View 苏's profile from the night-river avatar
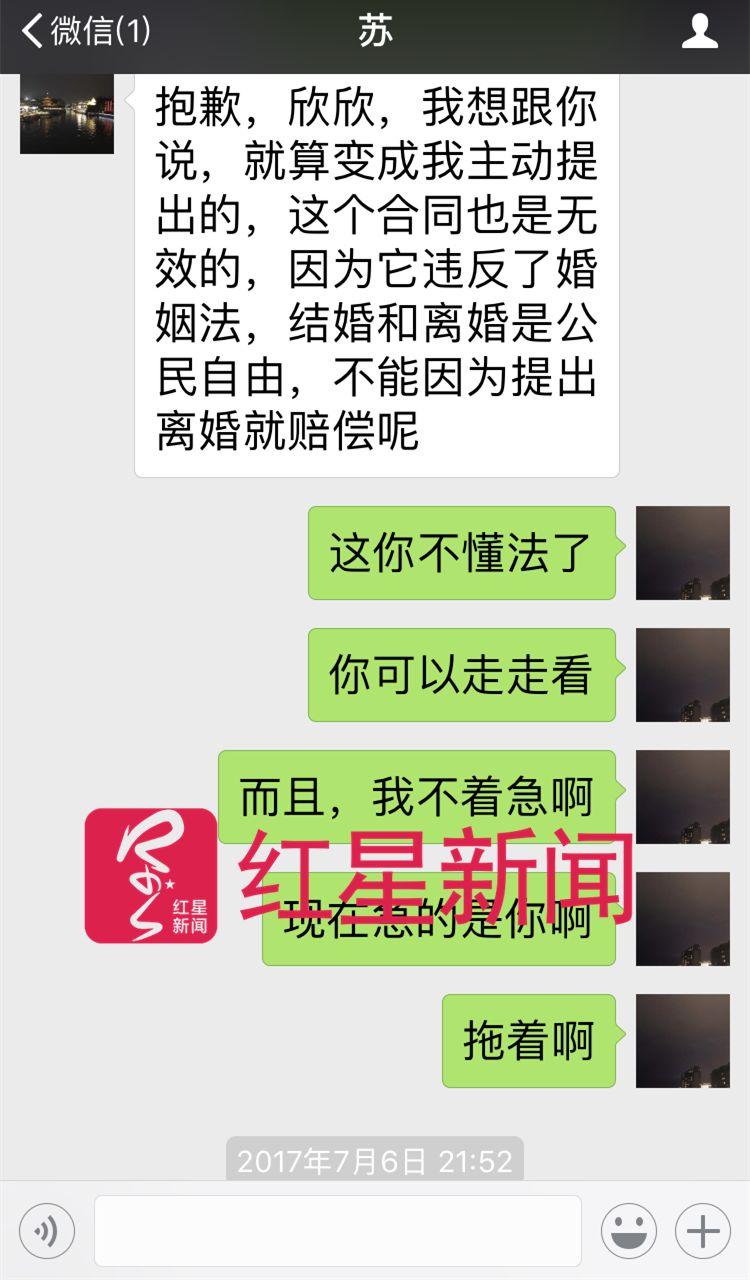The width and height of the screenshot is (750, 1280). click(67, 113)
